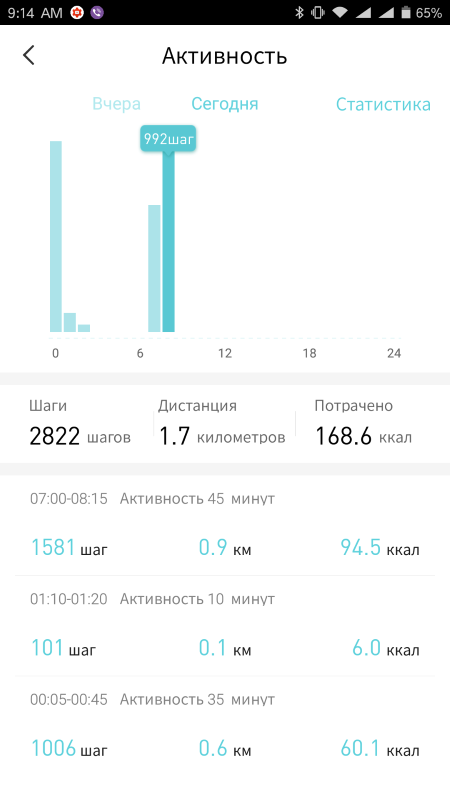Open the 00:05-00:45 activity entry
450x800 pixels.
pos(225,727)
